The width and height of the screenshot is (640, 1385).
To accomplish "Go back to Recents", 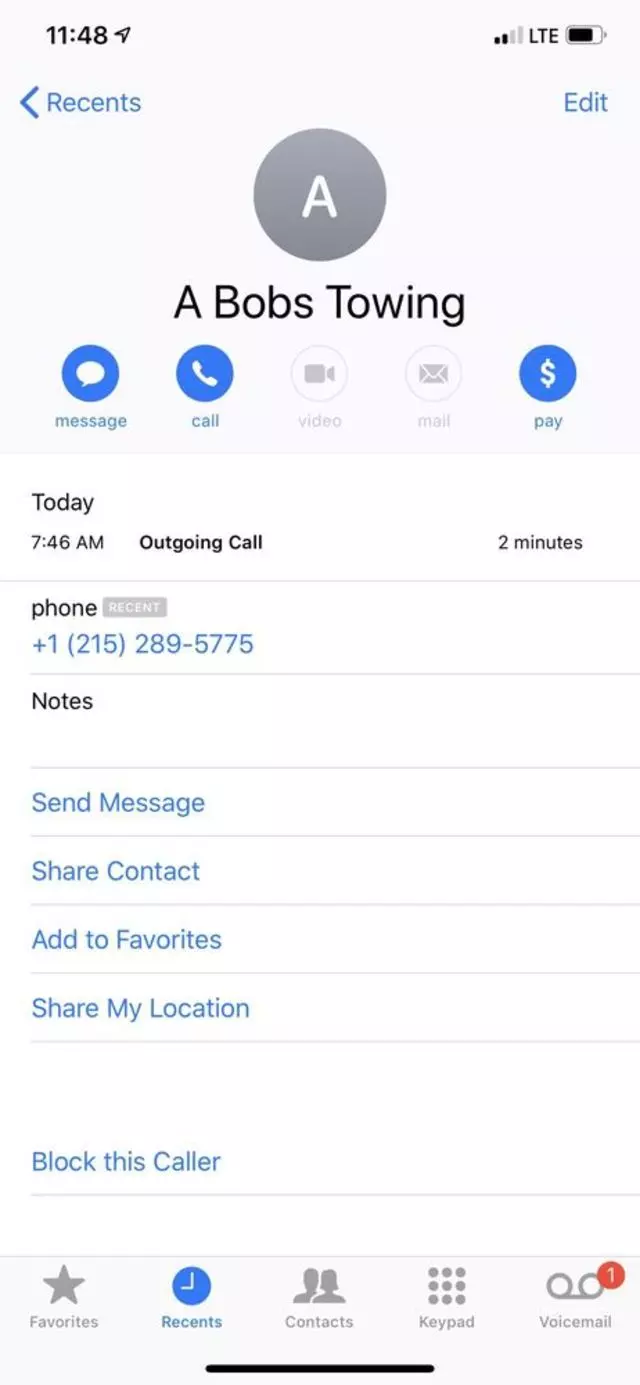I will 80,102.
